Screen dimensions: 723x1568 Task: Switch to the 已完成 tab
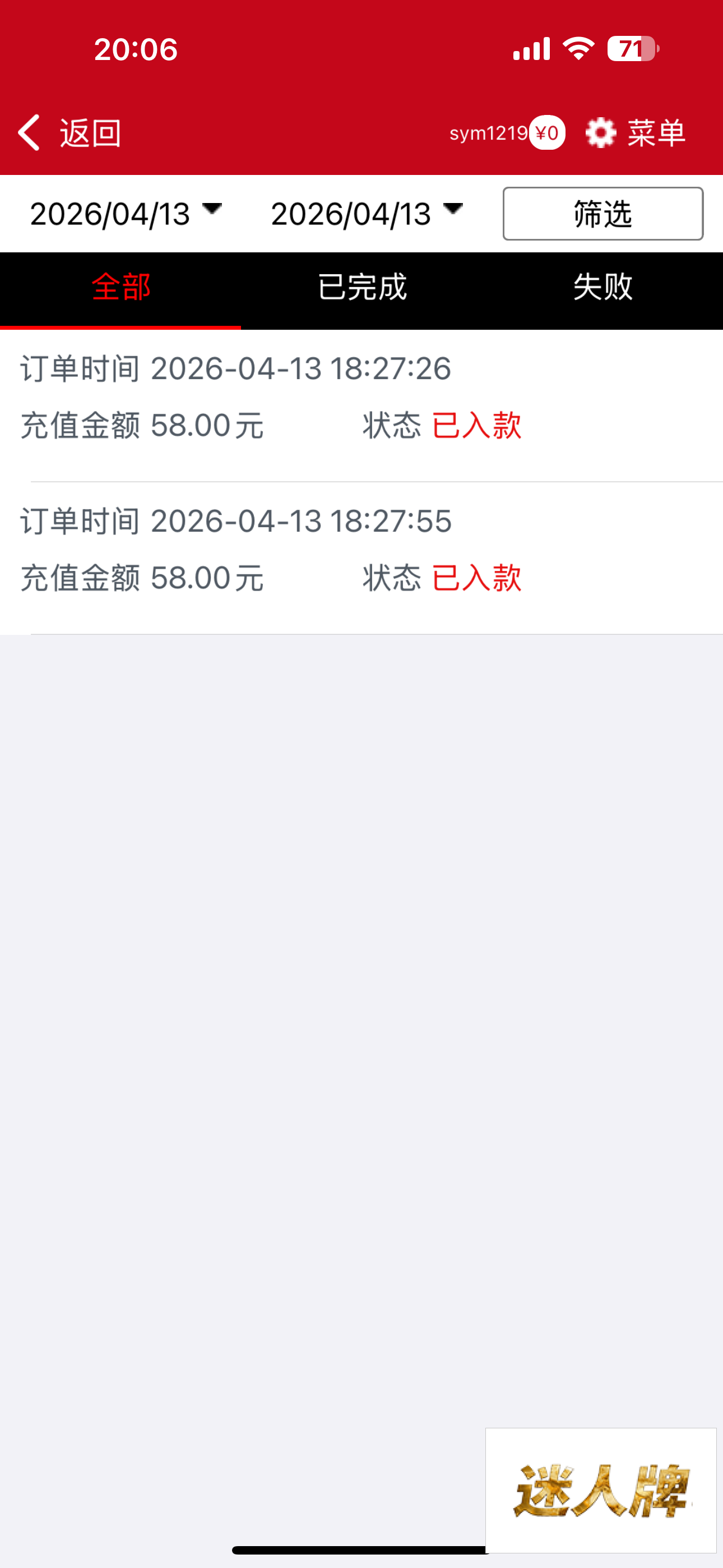[361, 287]
